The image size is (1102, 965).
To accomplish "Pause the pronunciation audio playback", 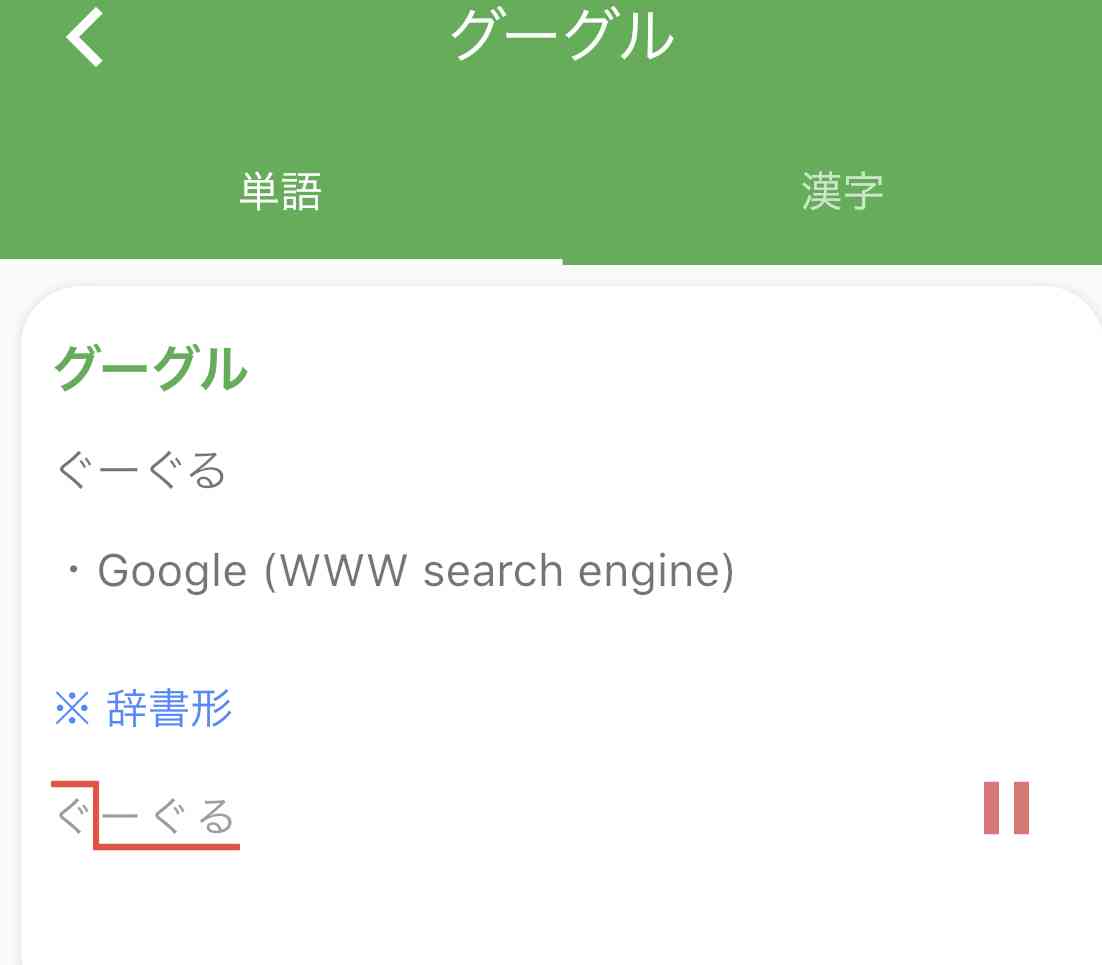I will point(1006,808).
